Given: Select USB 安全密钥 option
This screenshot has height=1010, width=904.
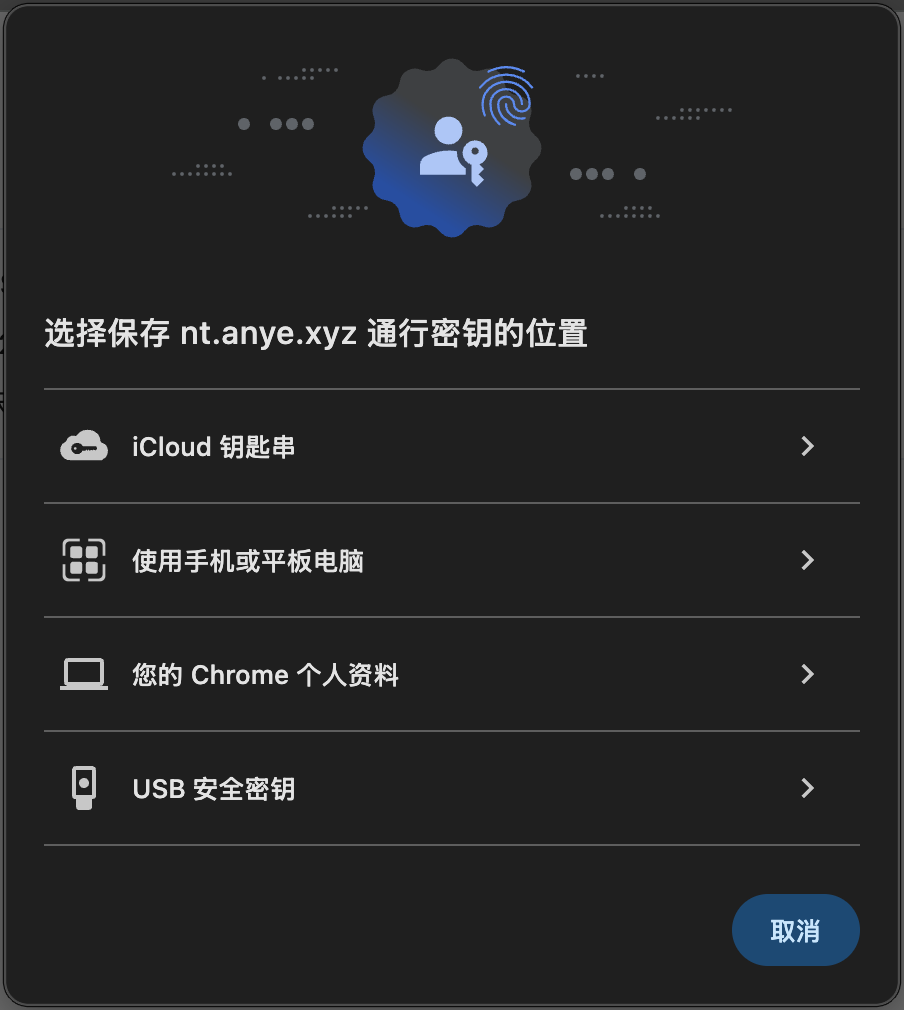Looking at the screenshot, I should click(450, 789).
